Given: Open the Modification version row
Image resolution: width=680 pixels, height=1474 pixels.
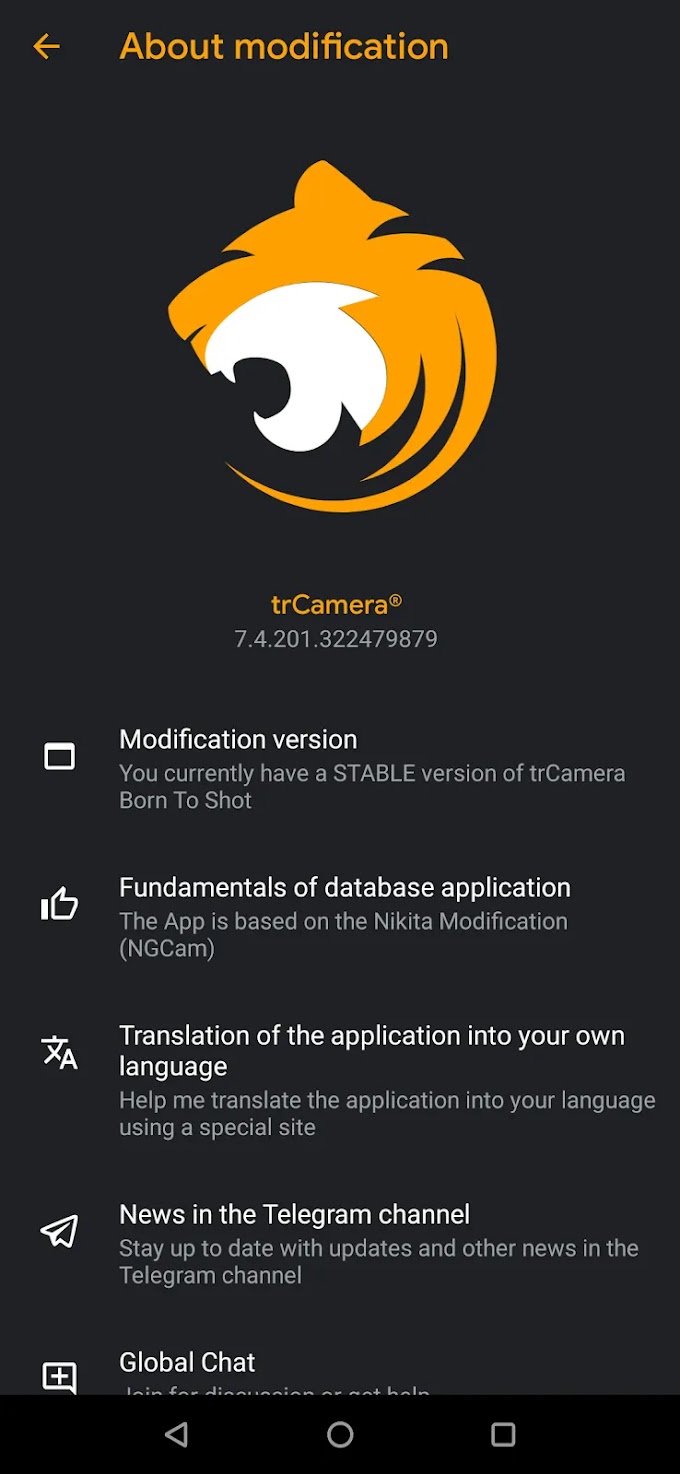Looking at the screenshot, I should [x=340, y=768].
